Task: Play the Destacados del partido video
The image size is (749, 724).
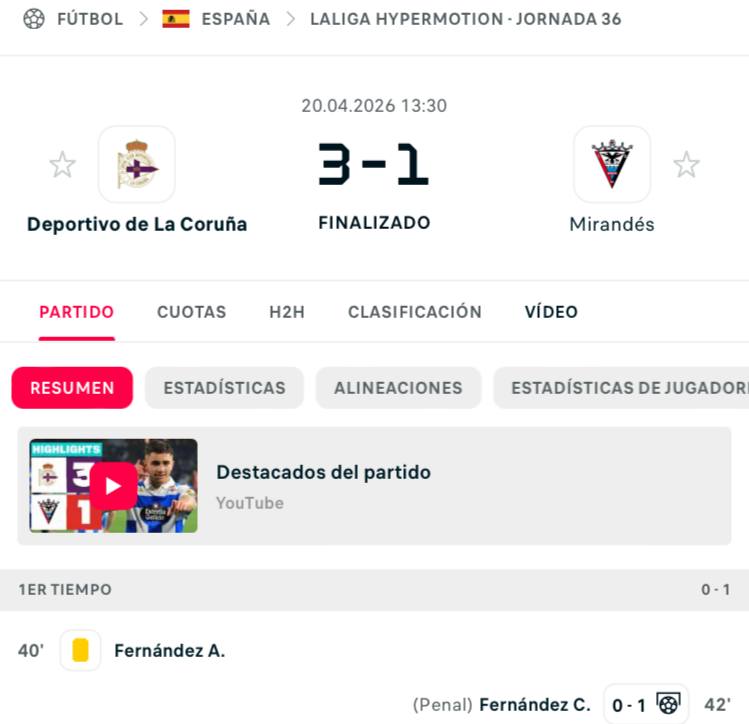Action: 113,486
